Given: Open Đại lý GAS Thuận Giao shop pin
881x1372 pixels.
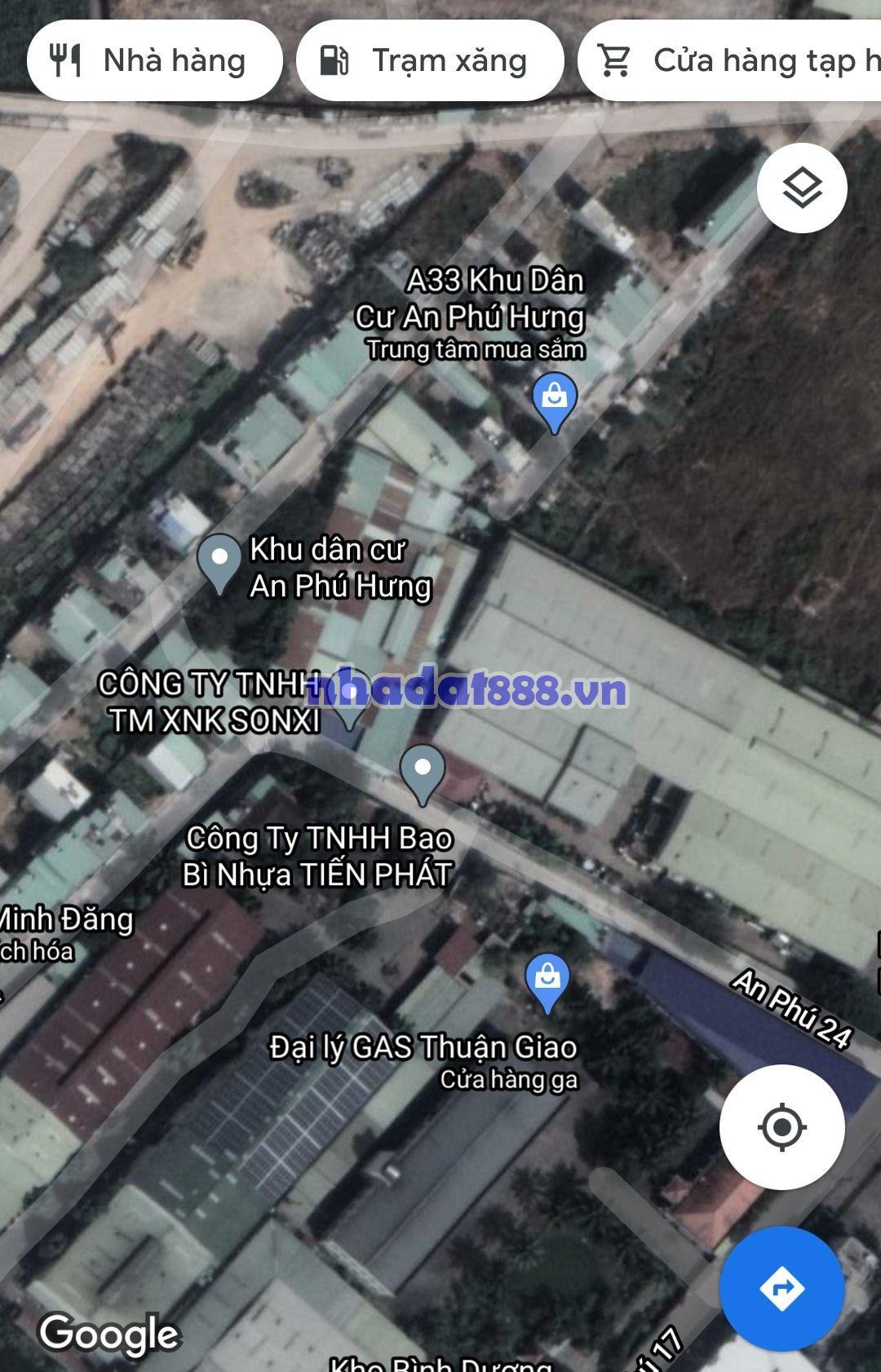Looking at the screenshot, I should pos(547,980).
